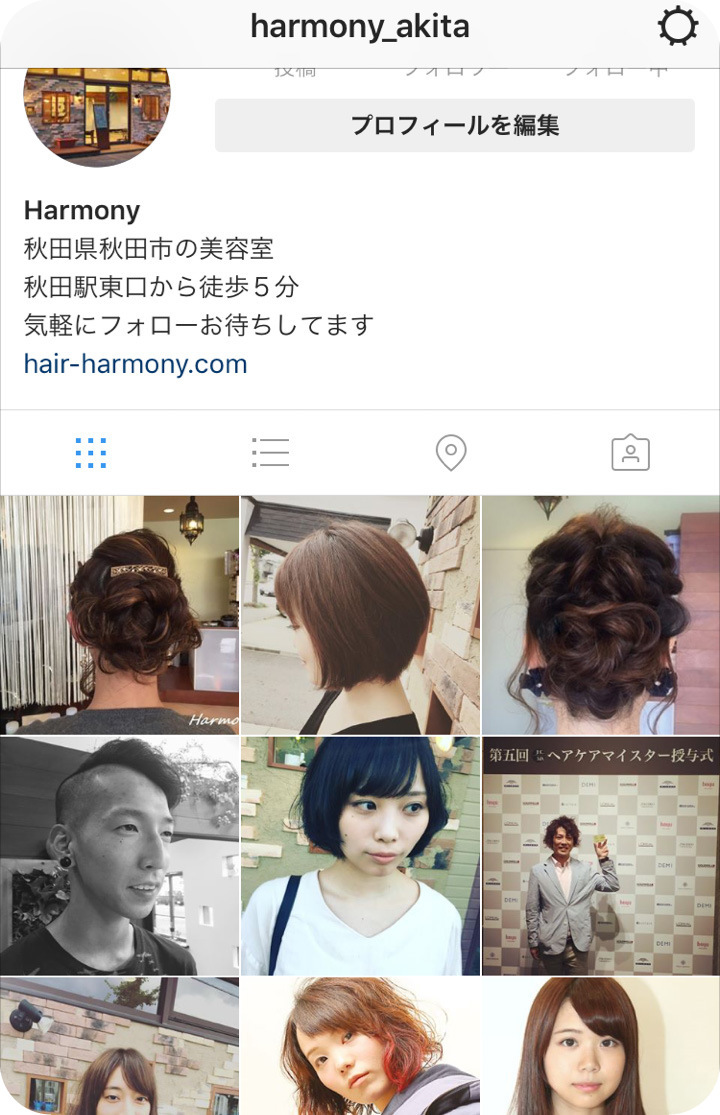
Task: Open the photo with red-tipped hair
Action: [x=360, y=1047]
